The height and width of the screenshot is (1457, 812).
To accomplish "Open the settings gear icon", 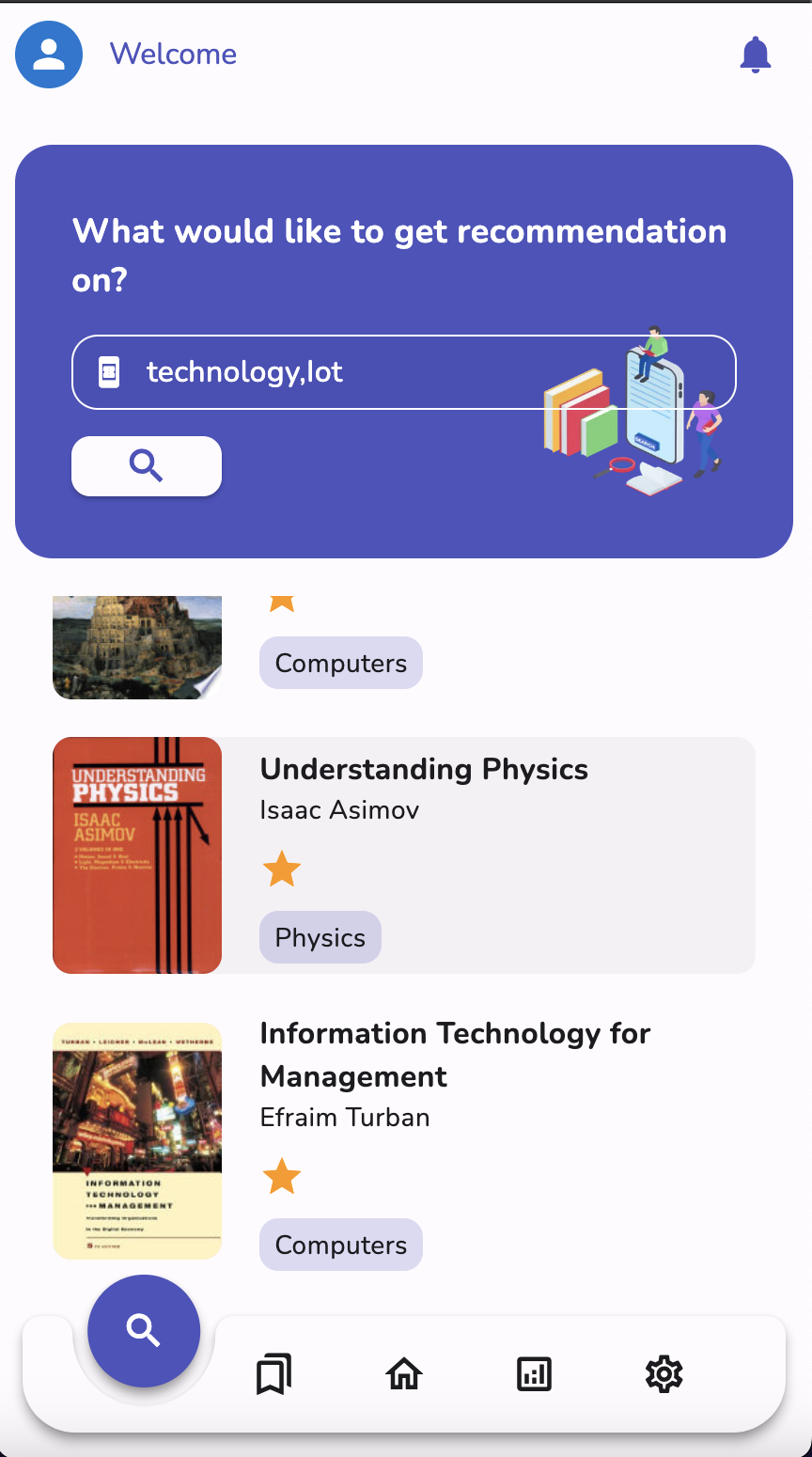I will coord(664,1373).
